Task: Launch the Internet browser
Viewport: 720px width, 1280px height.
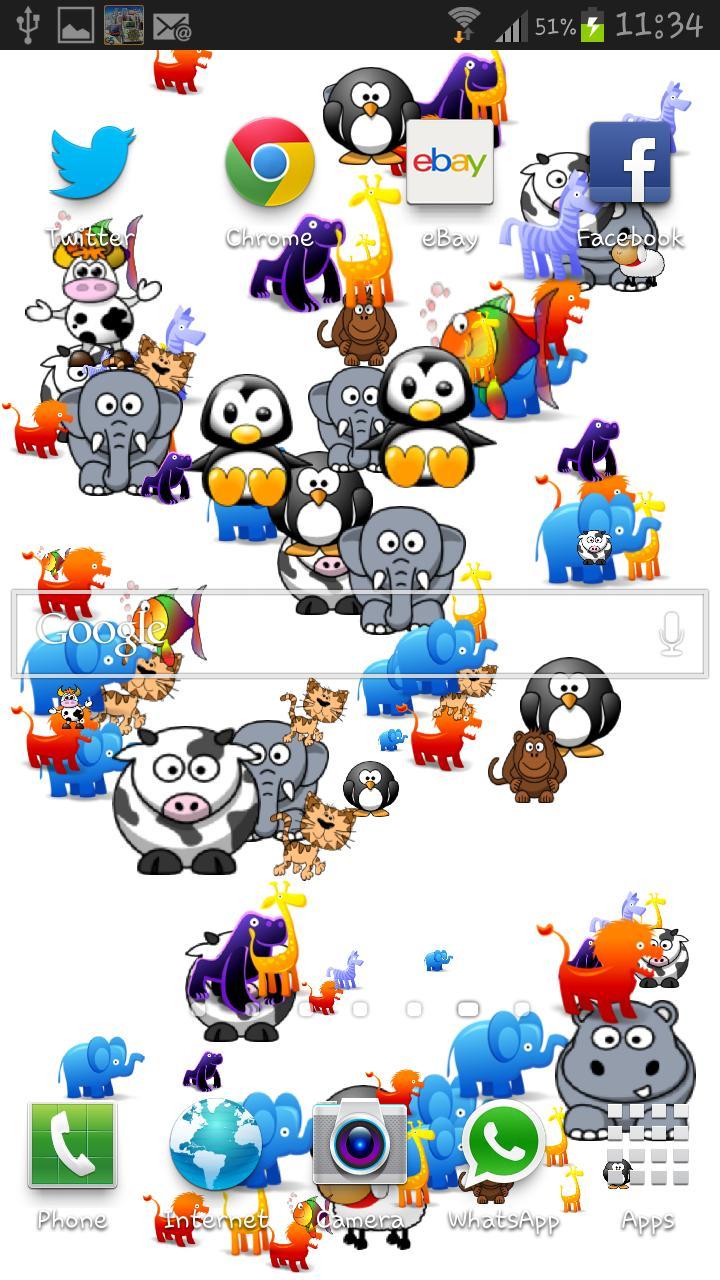Action: 215,1146
